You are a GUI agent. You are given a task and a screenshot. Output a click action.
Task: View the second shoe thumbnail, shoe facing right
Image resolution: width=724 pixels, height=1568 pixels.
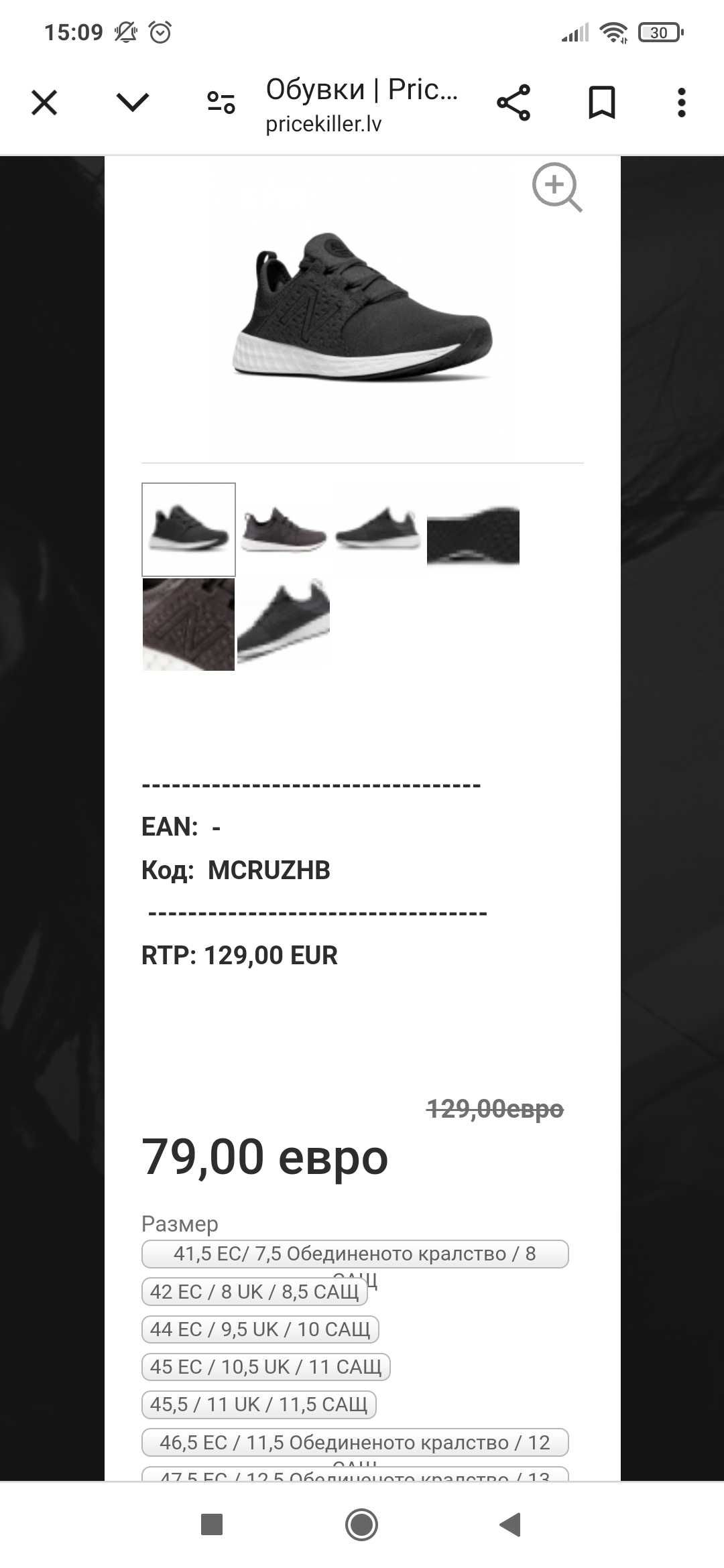coord(283,529)
